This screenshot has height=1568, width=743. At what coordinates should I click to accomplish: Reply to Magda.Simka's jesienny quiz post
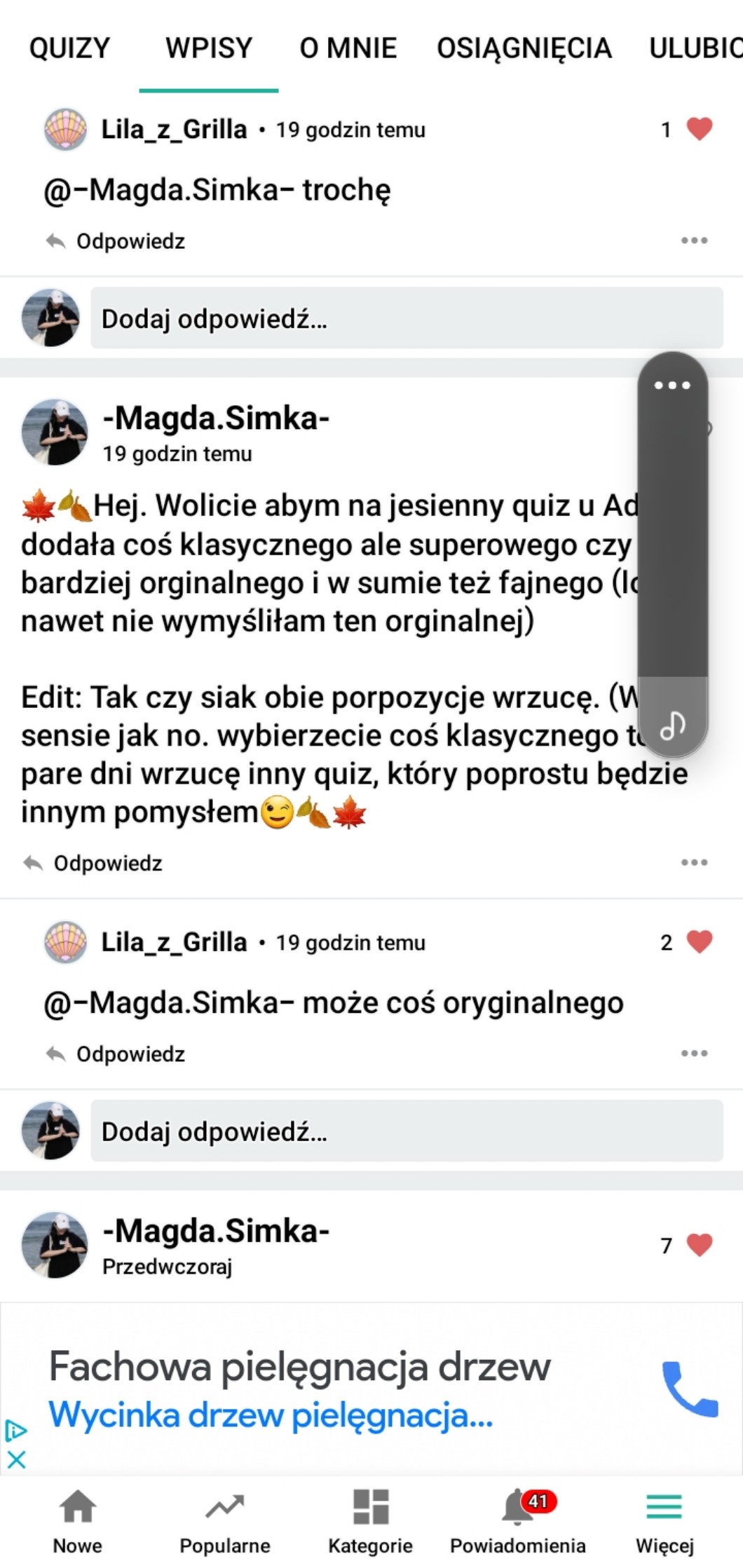point(94,864)
